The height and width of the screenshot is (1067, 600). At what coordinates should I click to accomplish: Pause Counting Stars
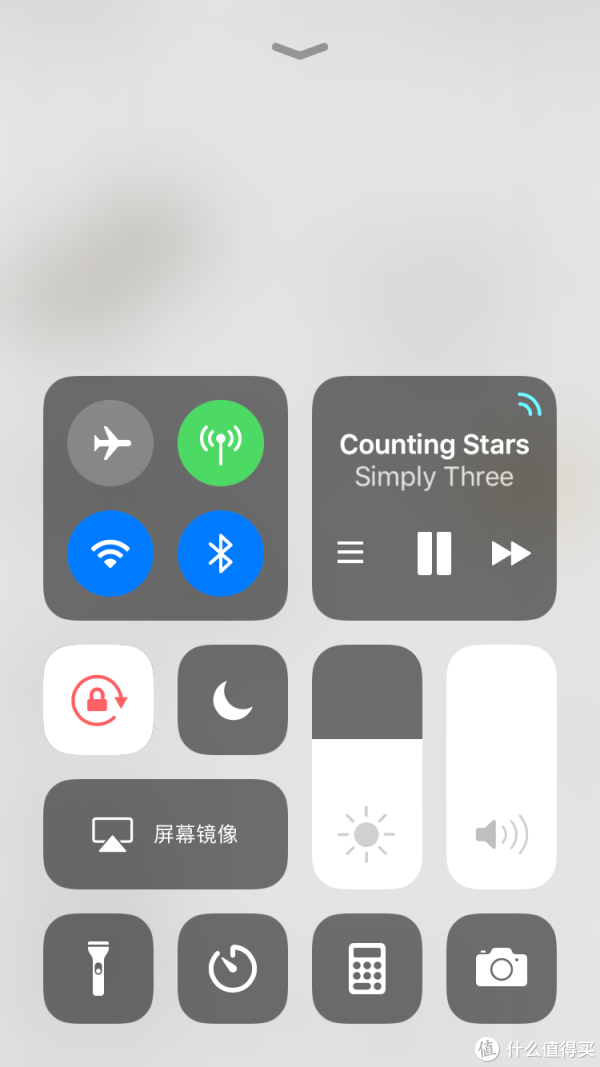pos(434,553)
